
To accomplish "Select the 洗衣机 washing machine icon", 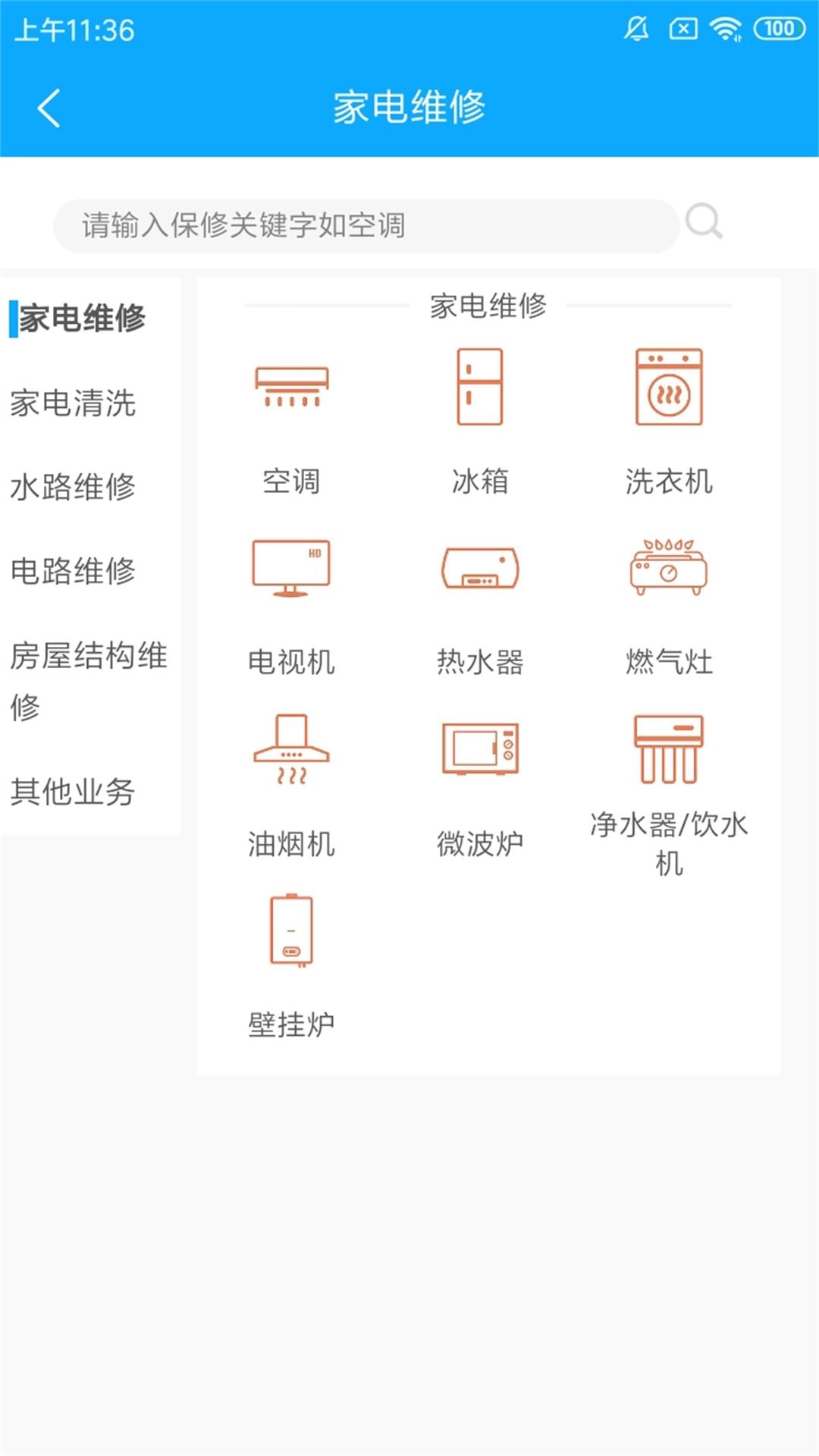I will tap(670, 388).
